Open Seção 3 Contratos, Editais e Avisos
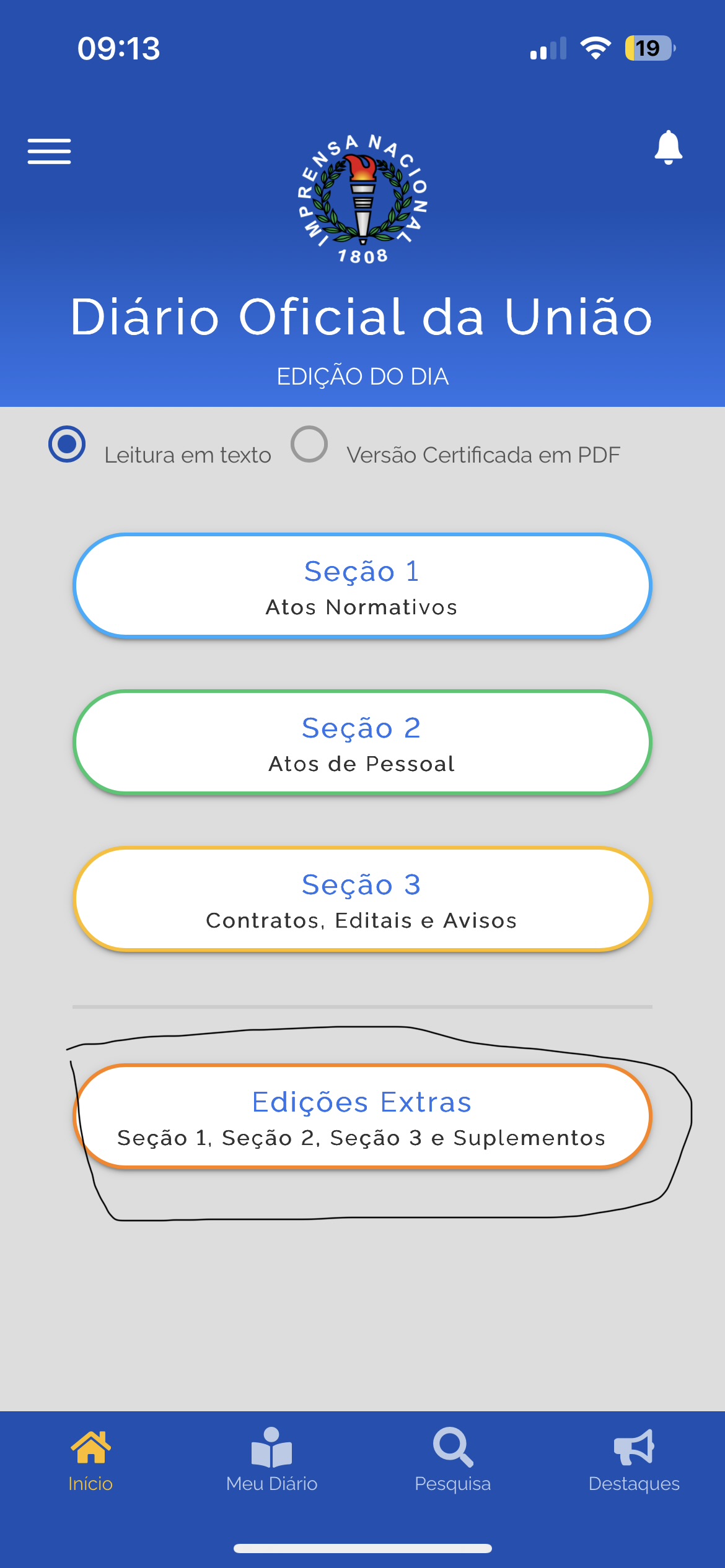Screen dimensions: 725x1568 [362, 899]
